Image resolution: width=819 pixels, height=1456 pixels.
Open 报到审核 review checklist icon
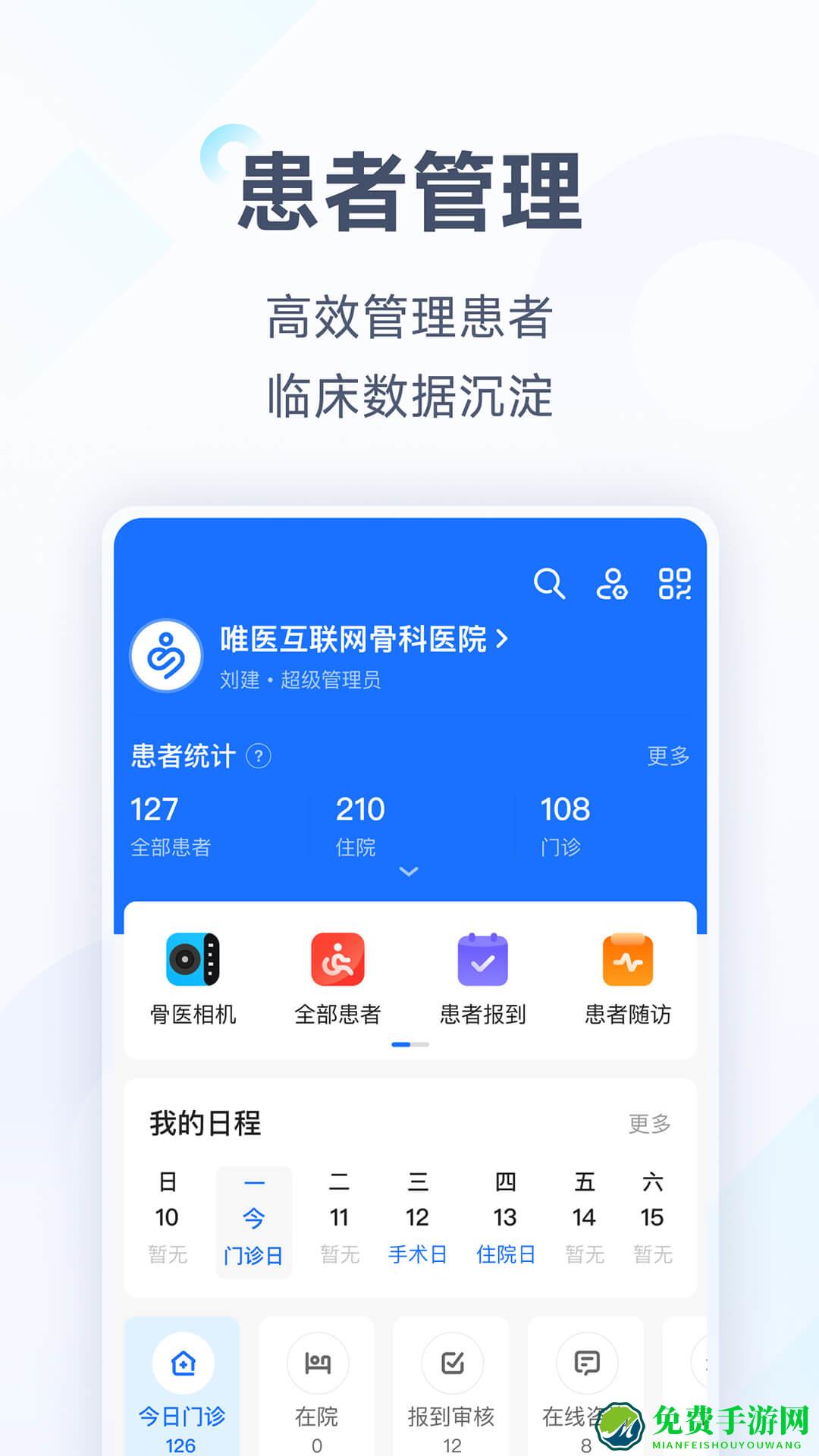click(452, 1363)
